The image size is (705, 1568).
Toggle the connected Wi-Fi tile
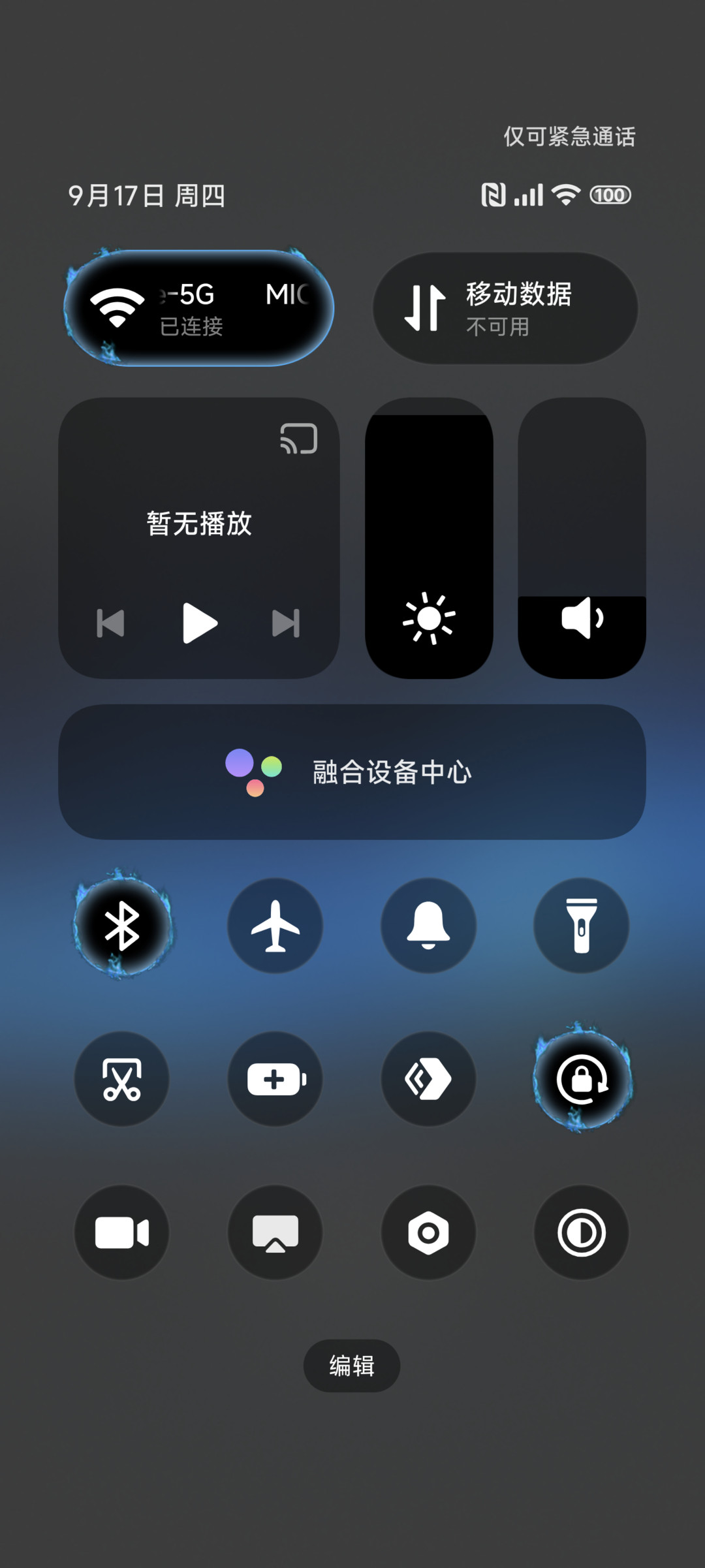199,308
